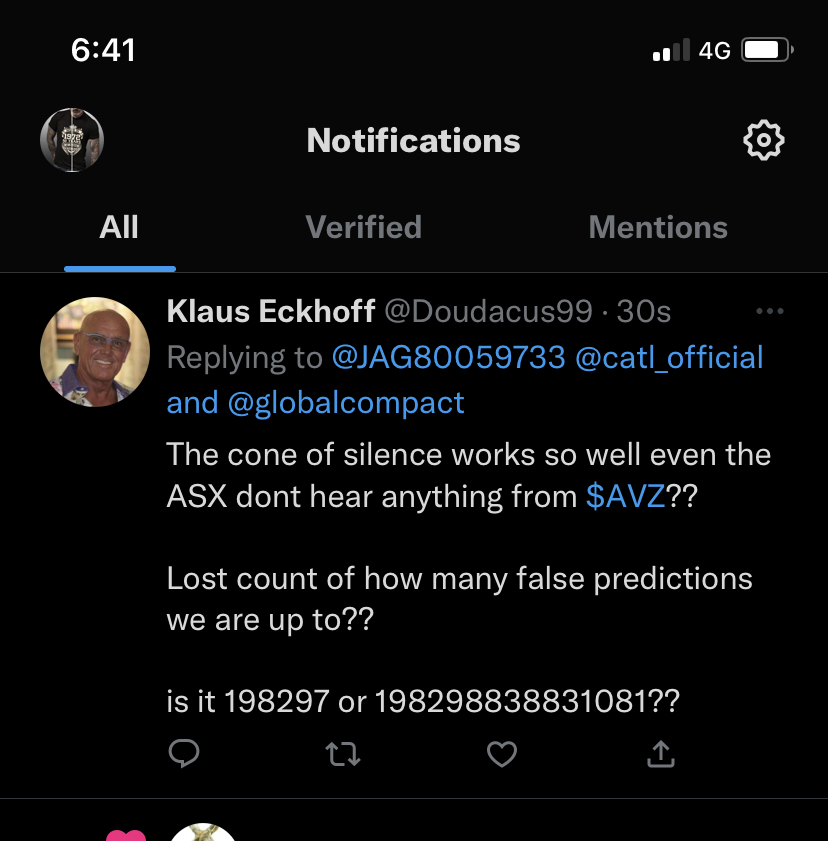The image size is (828, 841).
Task: Open the $AVZ cashtag
Action: click(626, 497)
